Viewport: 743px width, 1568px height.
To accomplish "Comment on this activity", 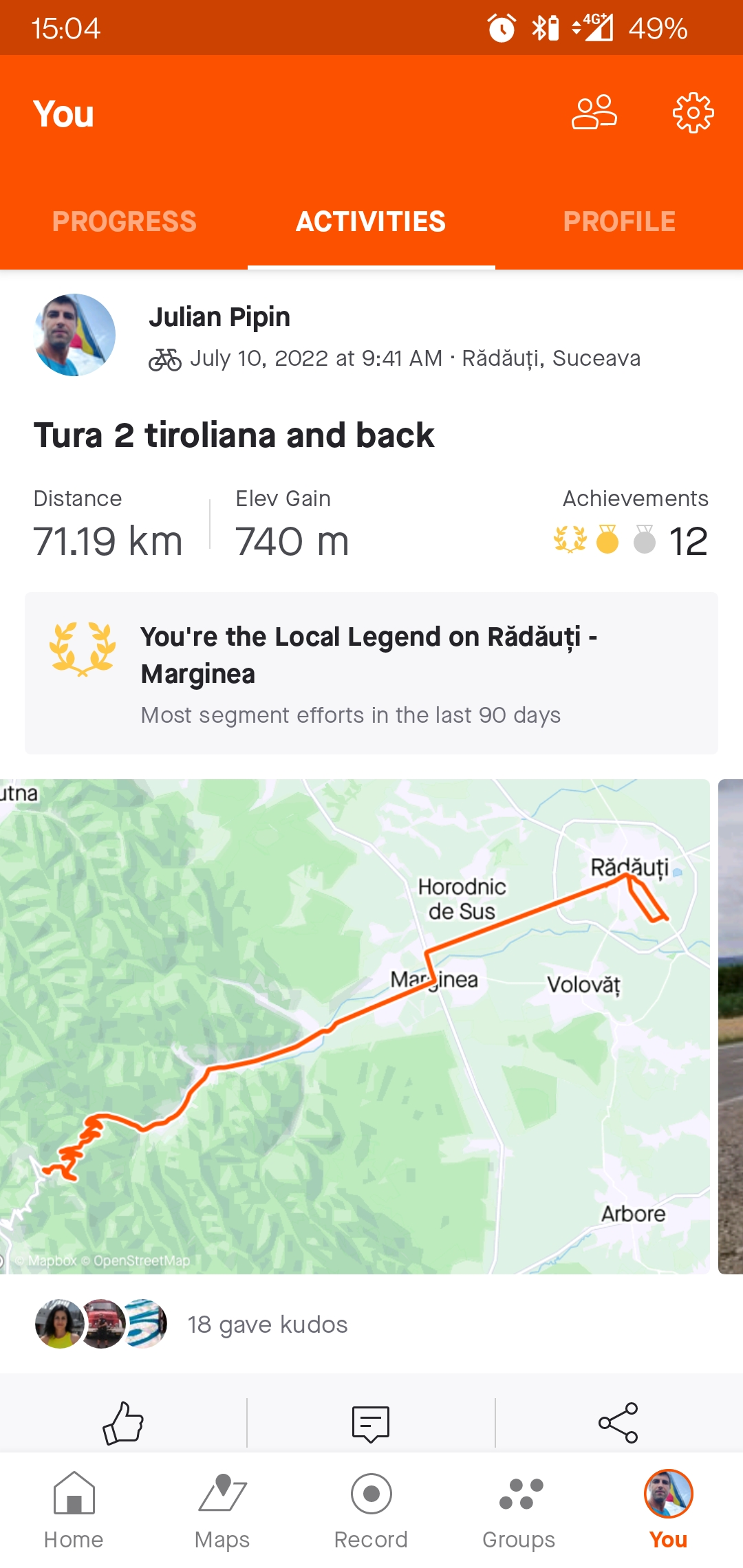I will tap(371, 1422).
